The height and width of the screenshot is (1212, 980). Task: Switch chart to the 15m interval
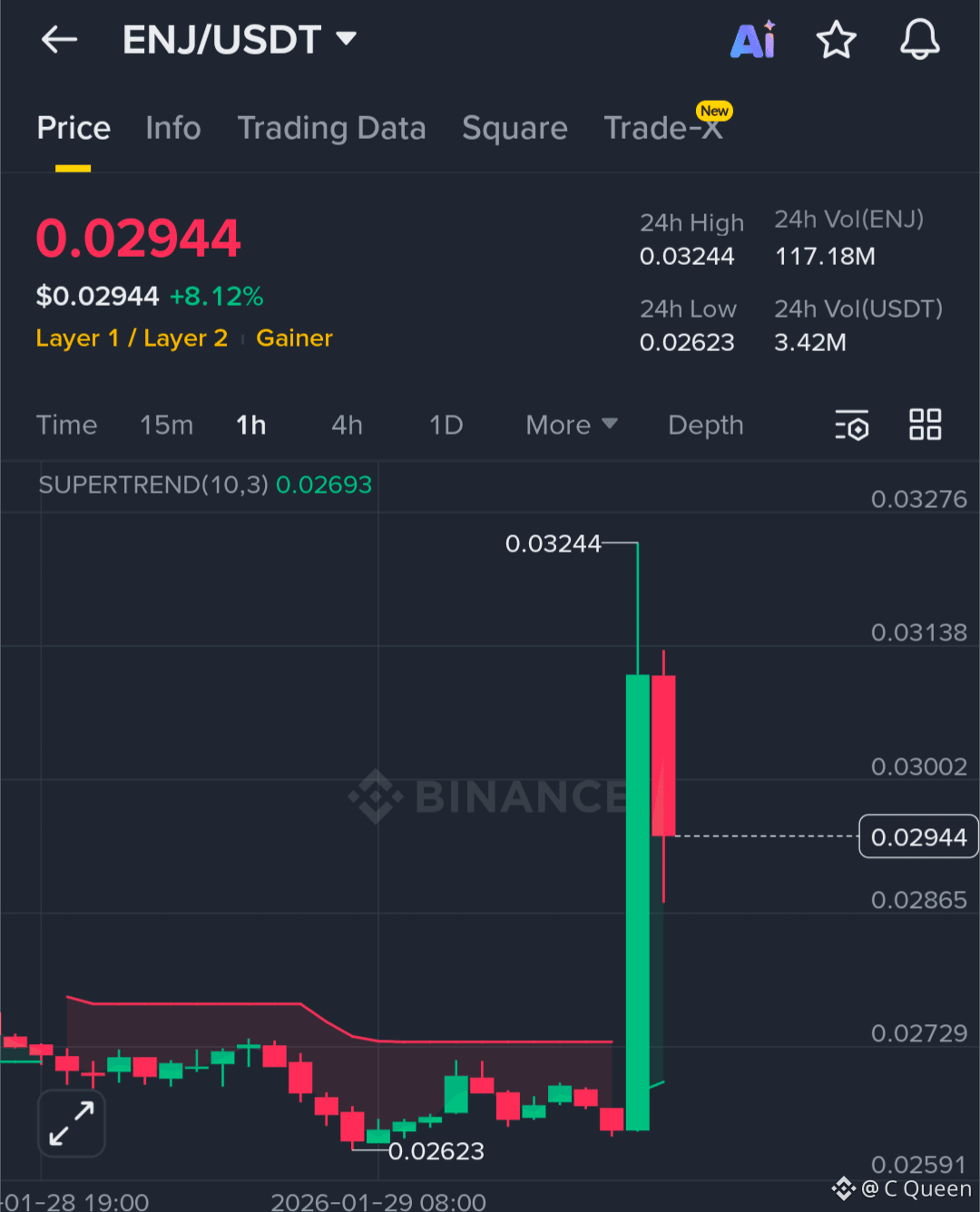pos(166,425)
